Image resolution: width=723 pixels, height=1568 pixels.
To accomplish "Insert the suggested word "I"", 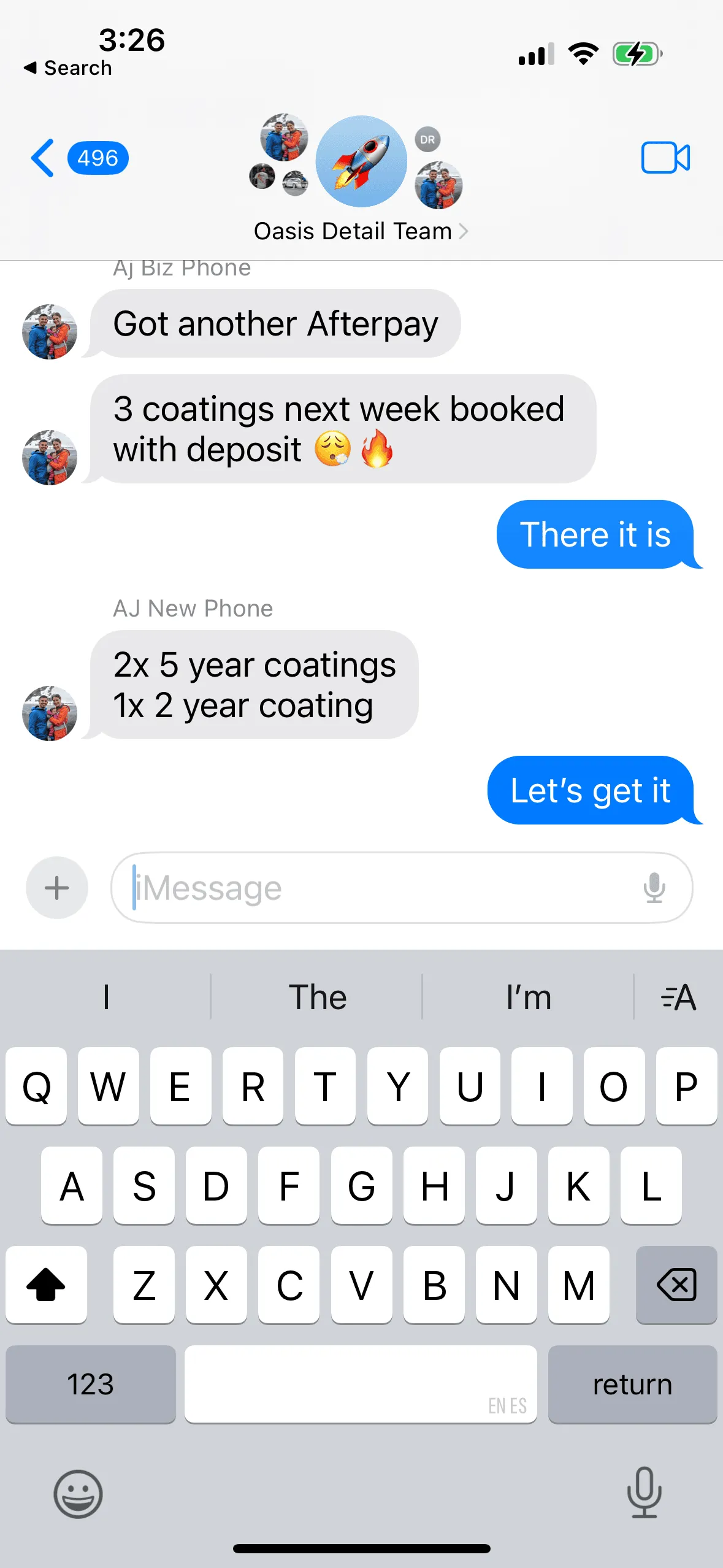I will pos(106,997).
